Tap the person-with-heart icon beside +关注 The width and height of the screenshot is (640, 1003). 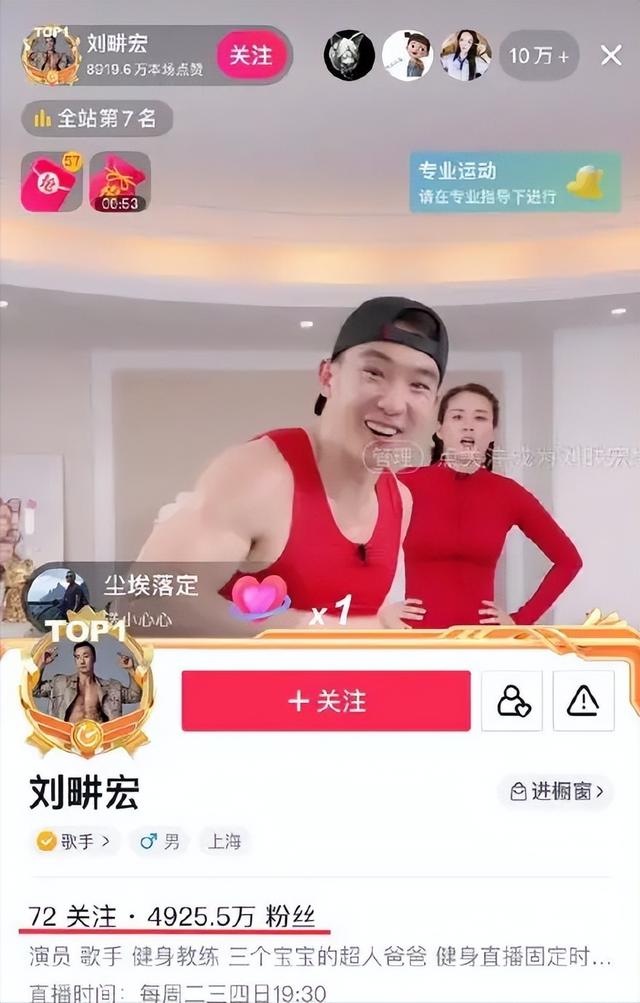click(x=512, y=701)
